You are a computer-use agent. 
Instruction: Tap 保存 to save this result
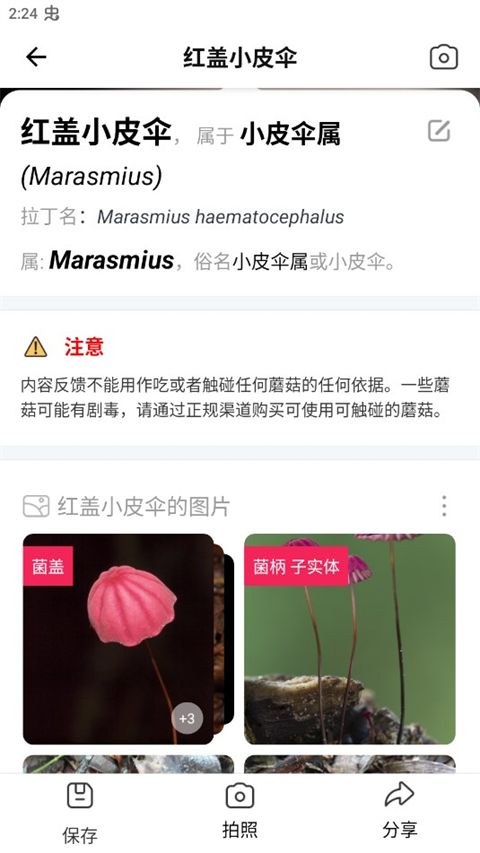point(80,813)
